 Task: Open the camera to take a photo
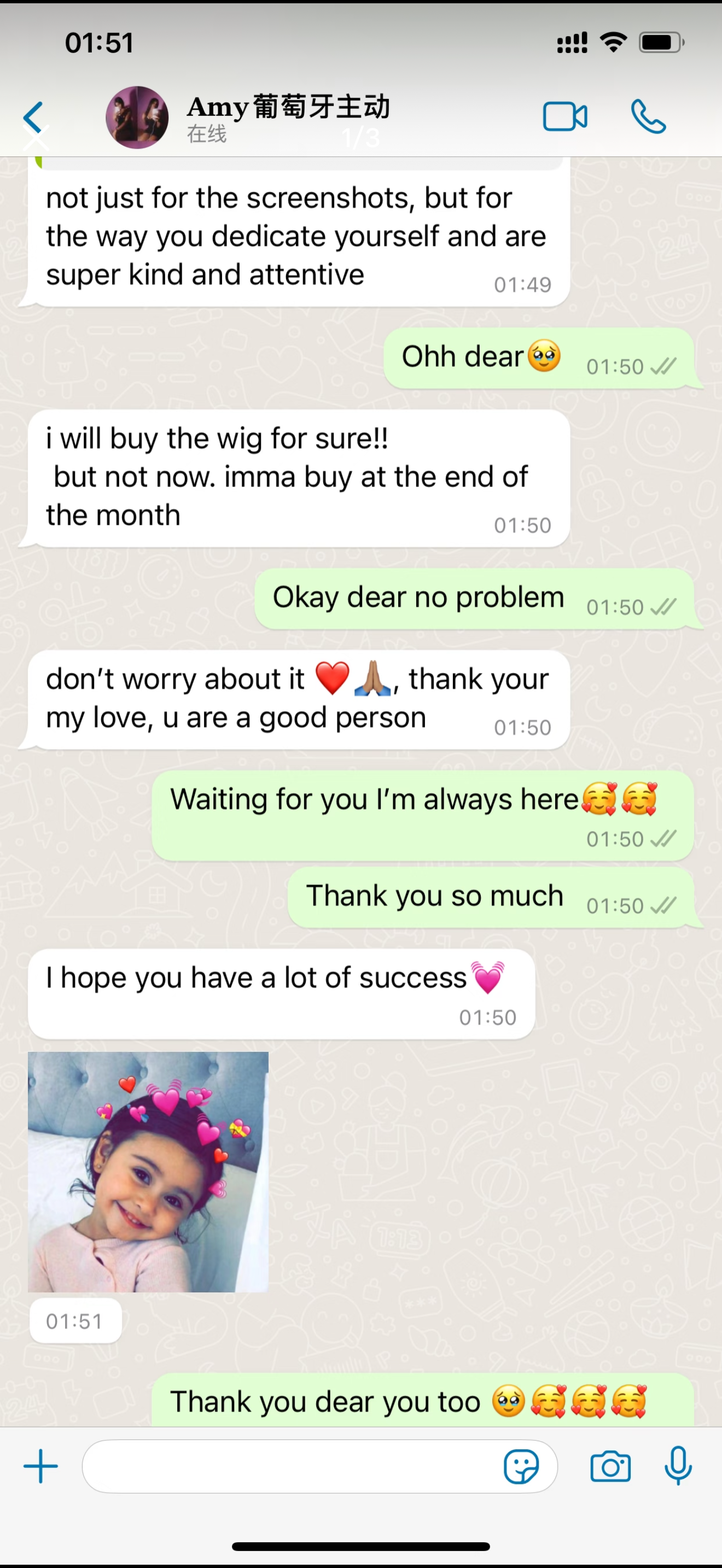tap(610, 1466)
